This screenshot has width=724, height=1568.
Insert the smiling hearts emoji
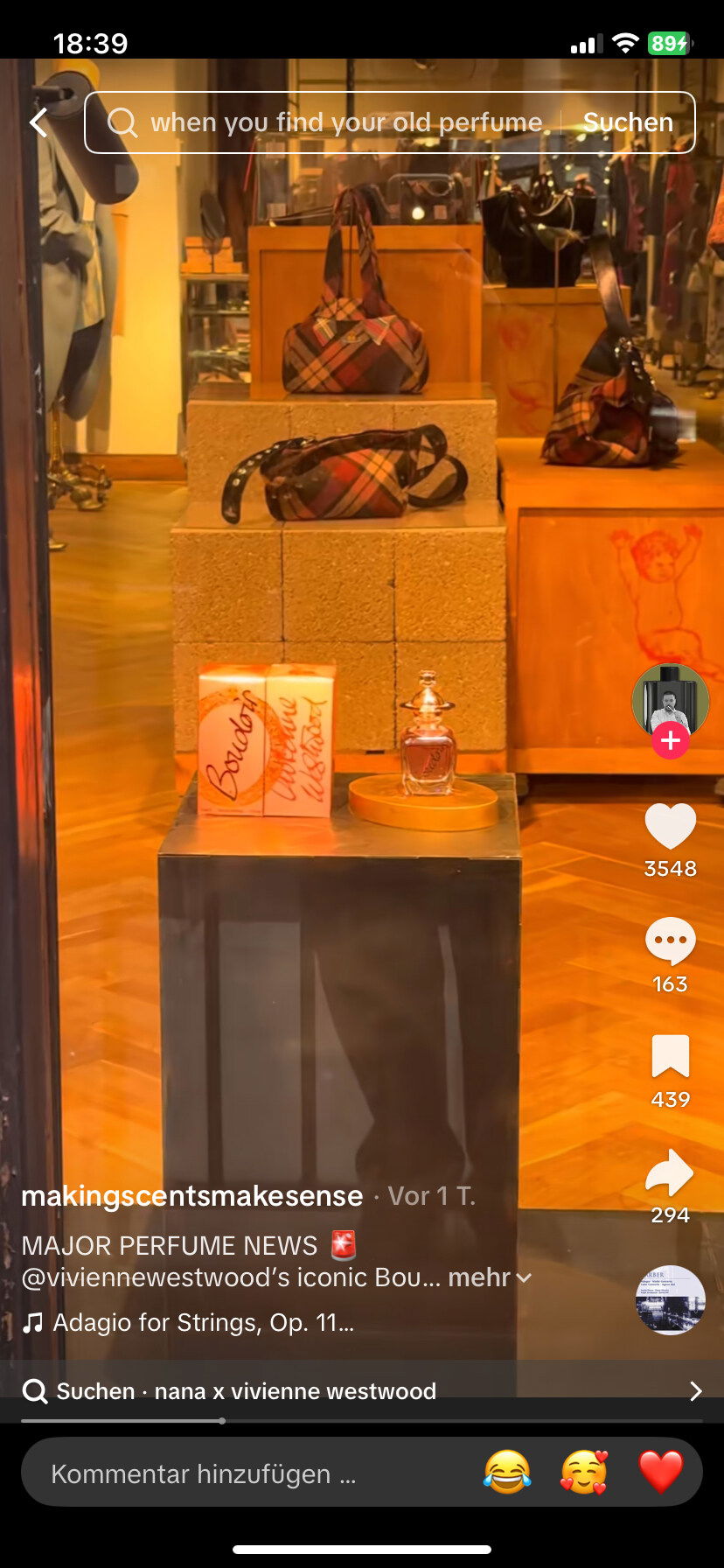point(584,1472)
